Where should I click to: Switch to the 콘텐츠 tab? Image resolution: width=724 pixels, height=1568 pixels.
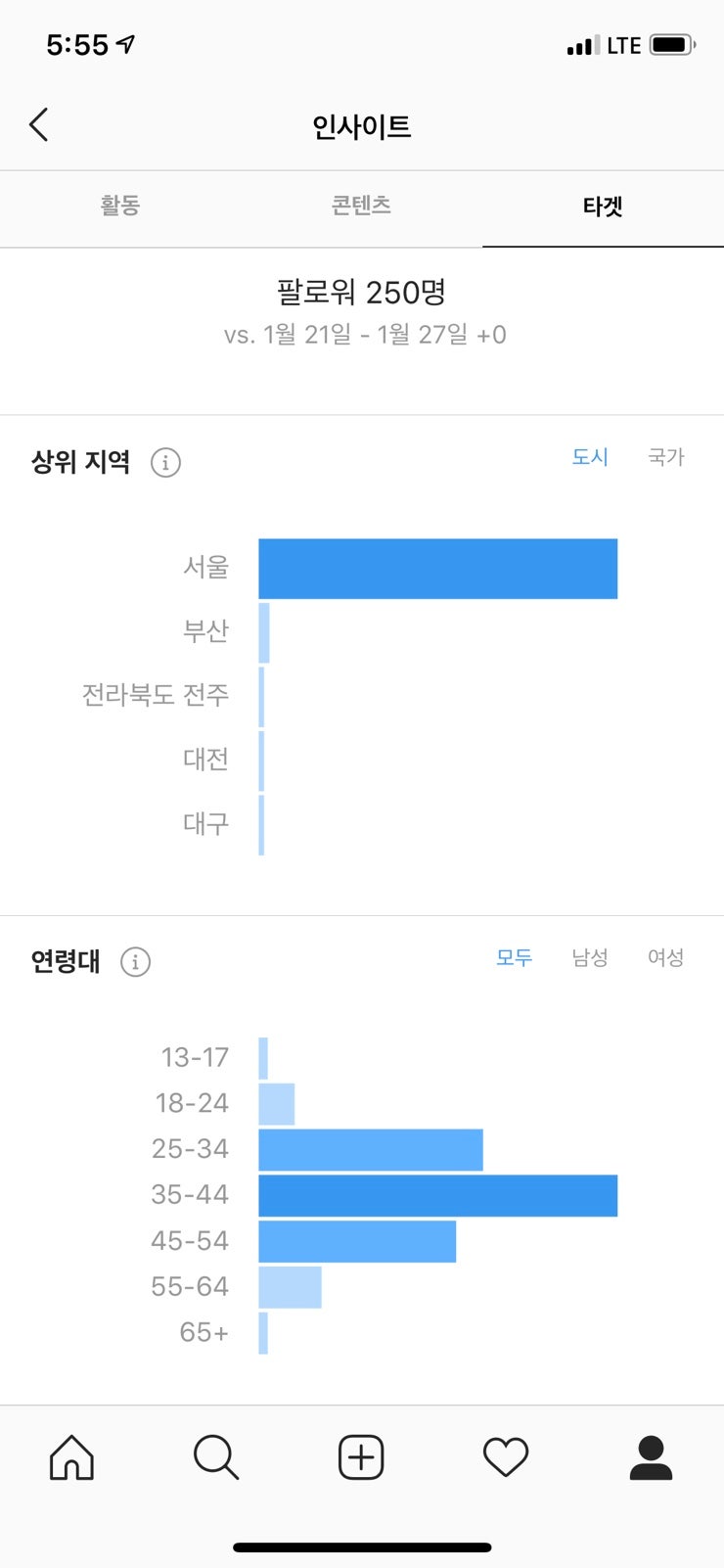(x=361, y=206)
